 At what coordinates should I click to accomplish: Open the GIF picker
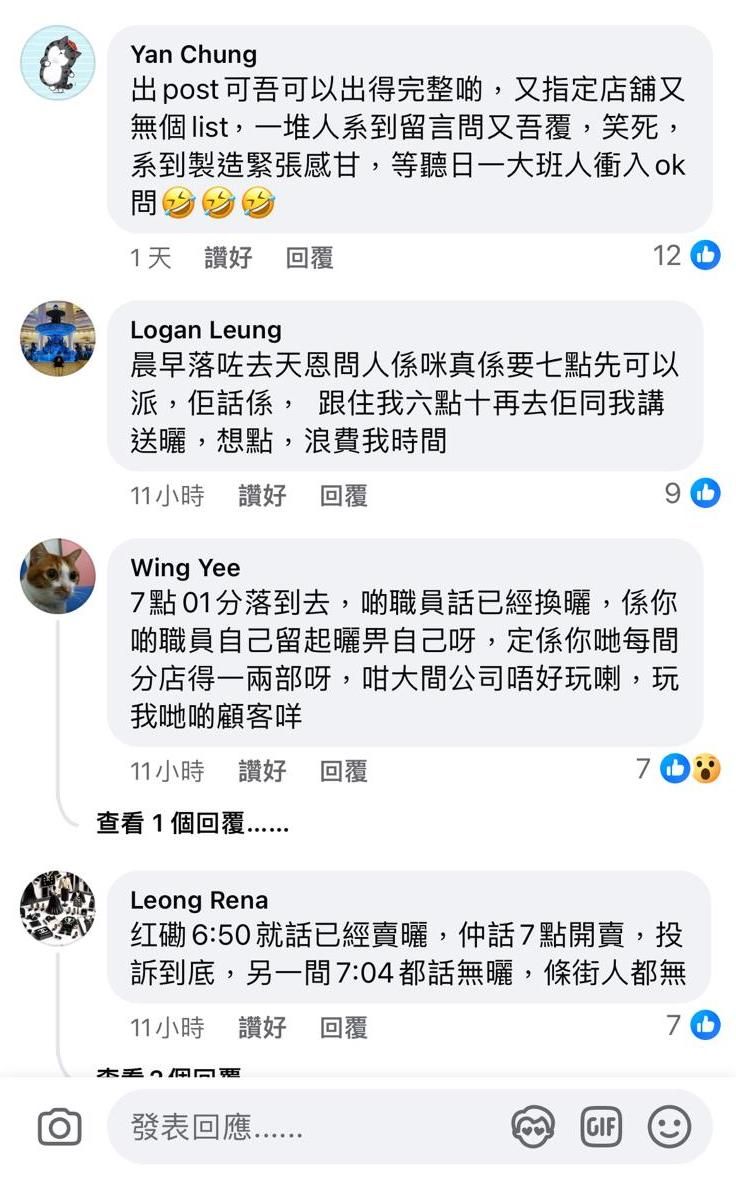(x=601, y=1128)
